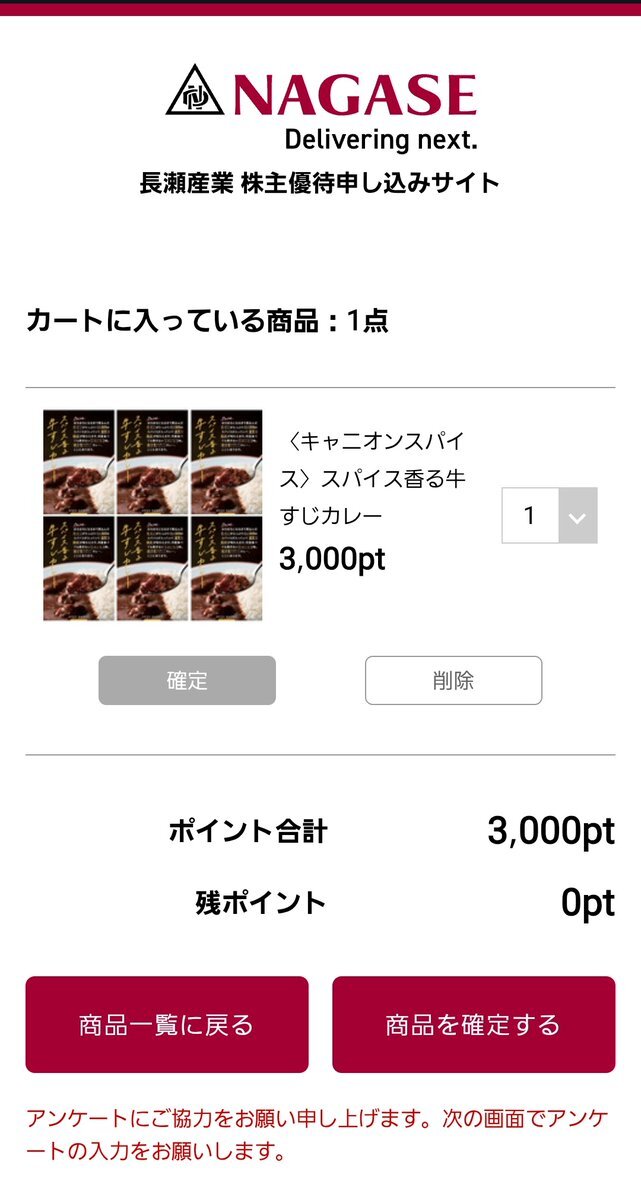Open the beef curry product image
The height and width of the screenshot is (1200, 641).
[x=152, y=515]
